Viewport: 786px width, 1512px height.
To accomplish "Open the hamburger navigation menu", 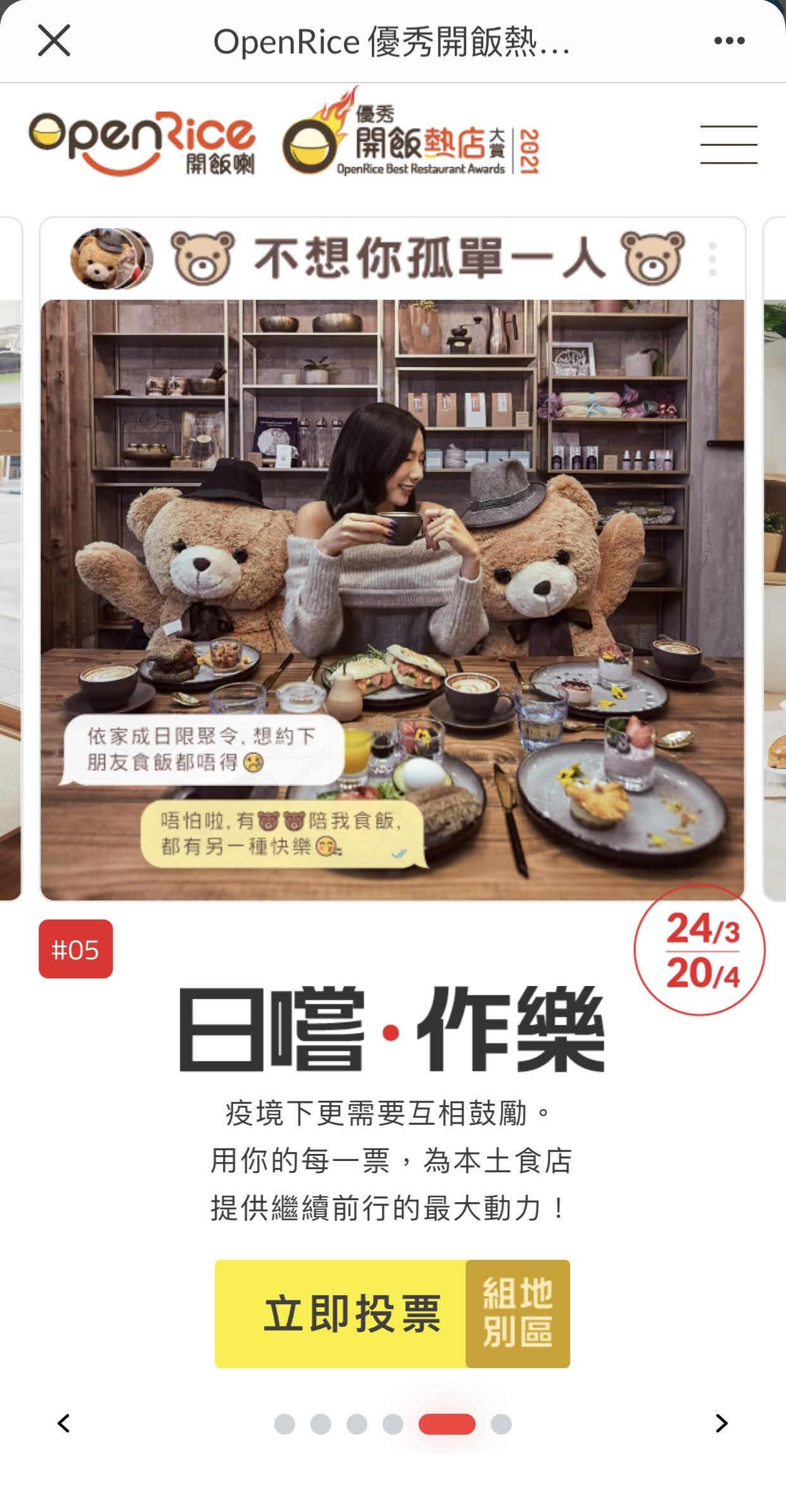I will [x=728, y=144].
